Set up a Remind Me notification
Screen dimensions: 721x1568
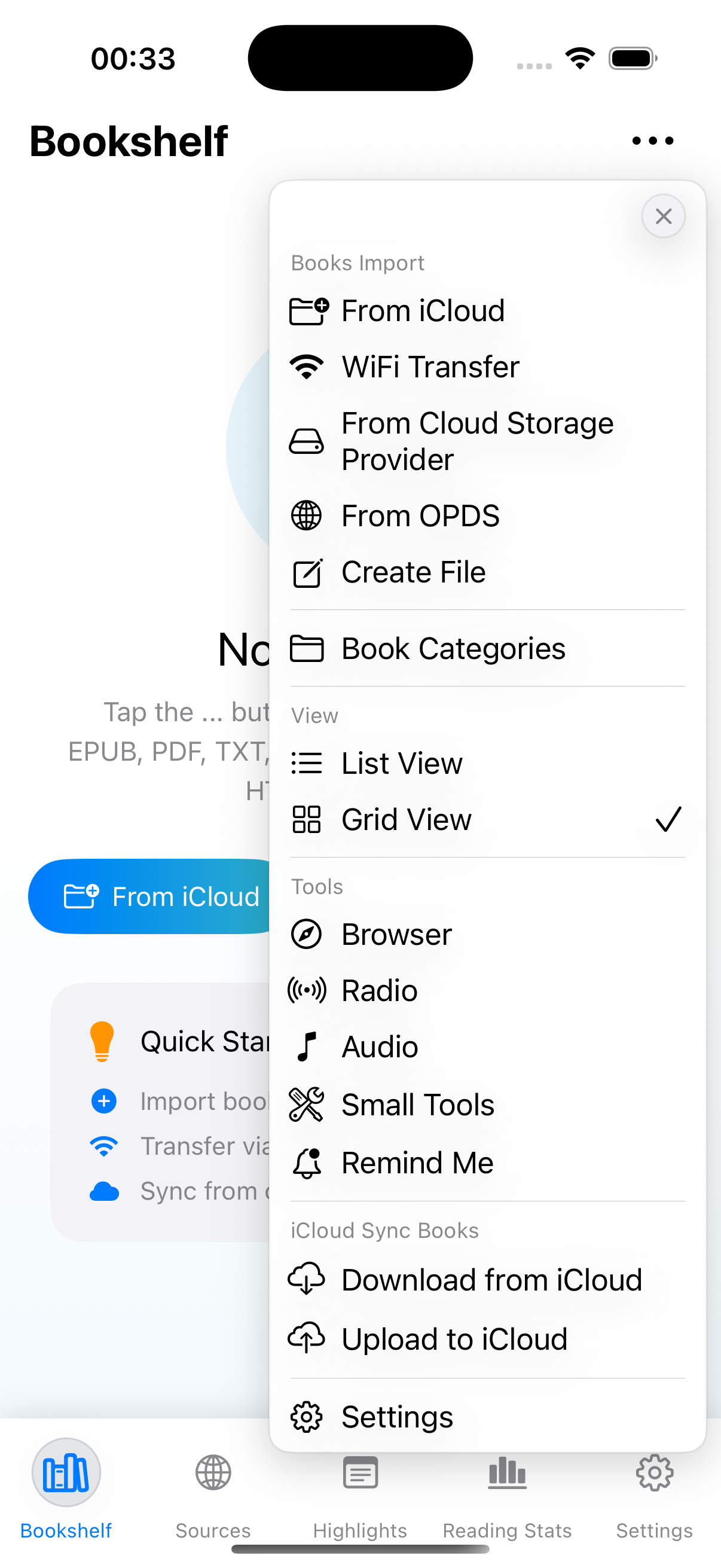point(417,1161)
